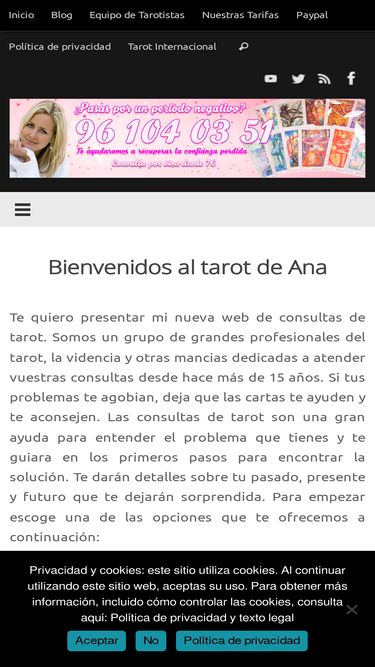
Task: Open the Inicio menu link
Action: point(21,15)
